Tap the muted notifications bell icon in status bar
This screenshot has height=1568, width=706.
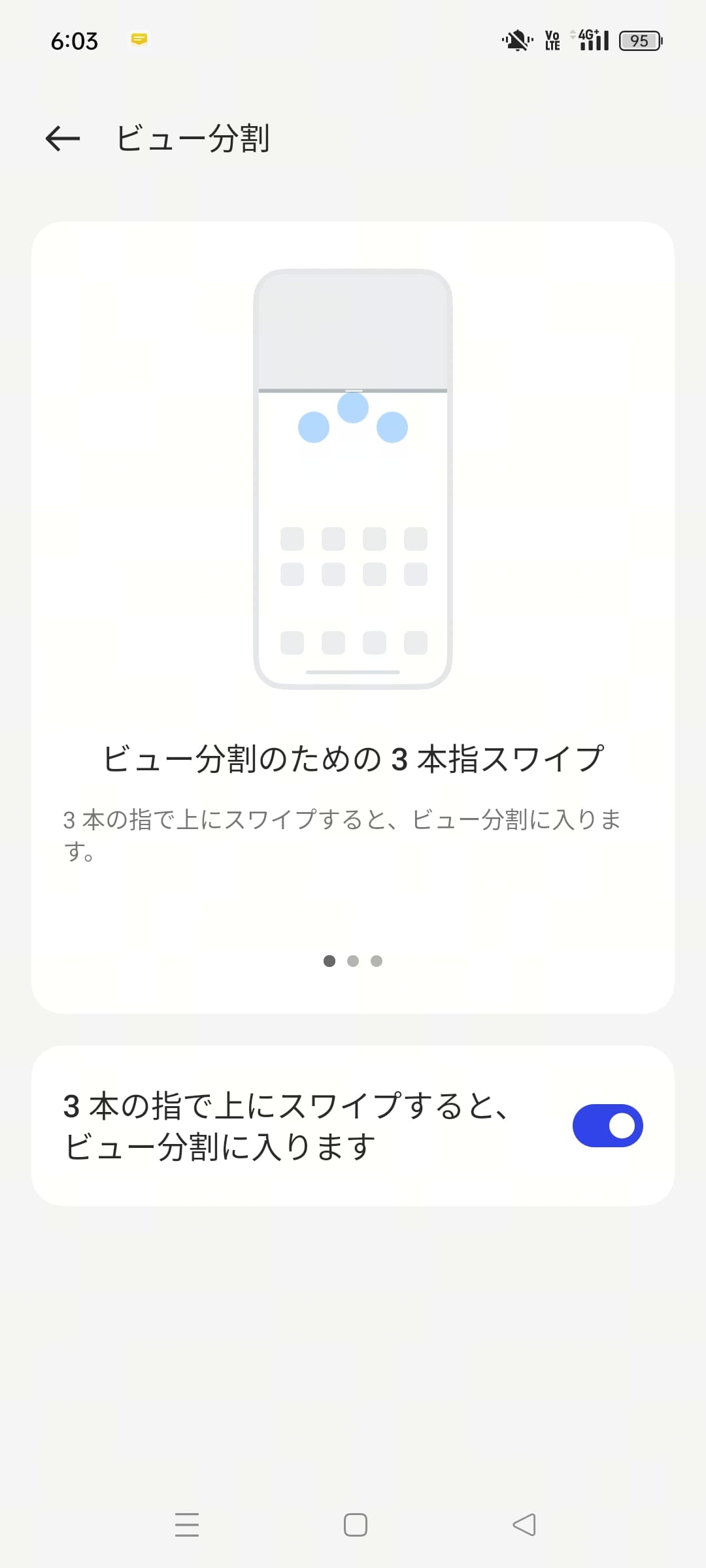[x=516, y=41]
